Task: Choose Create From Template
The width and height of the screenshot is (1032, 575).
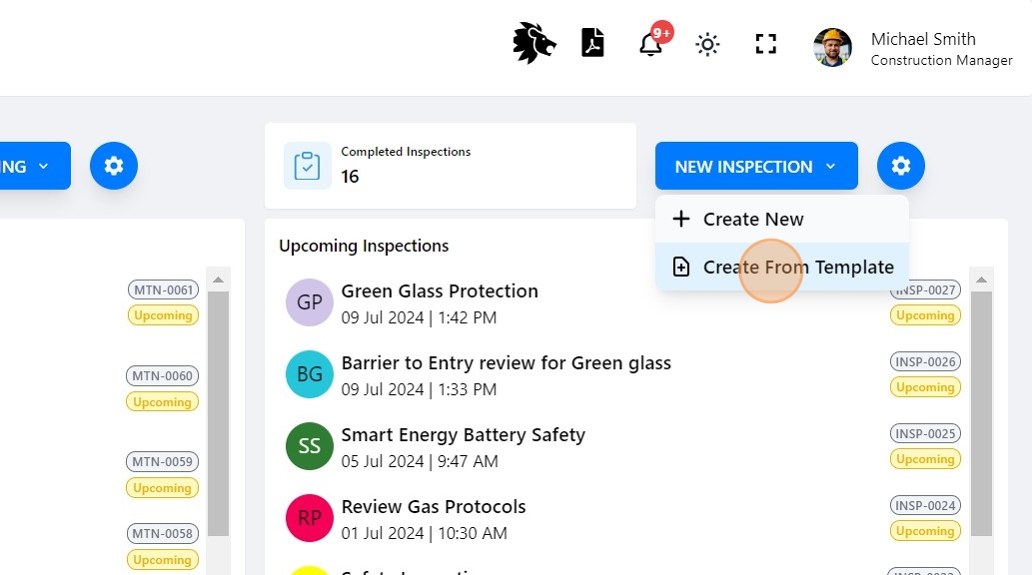Action: coord(797,267)
